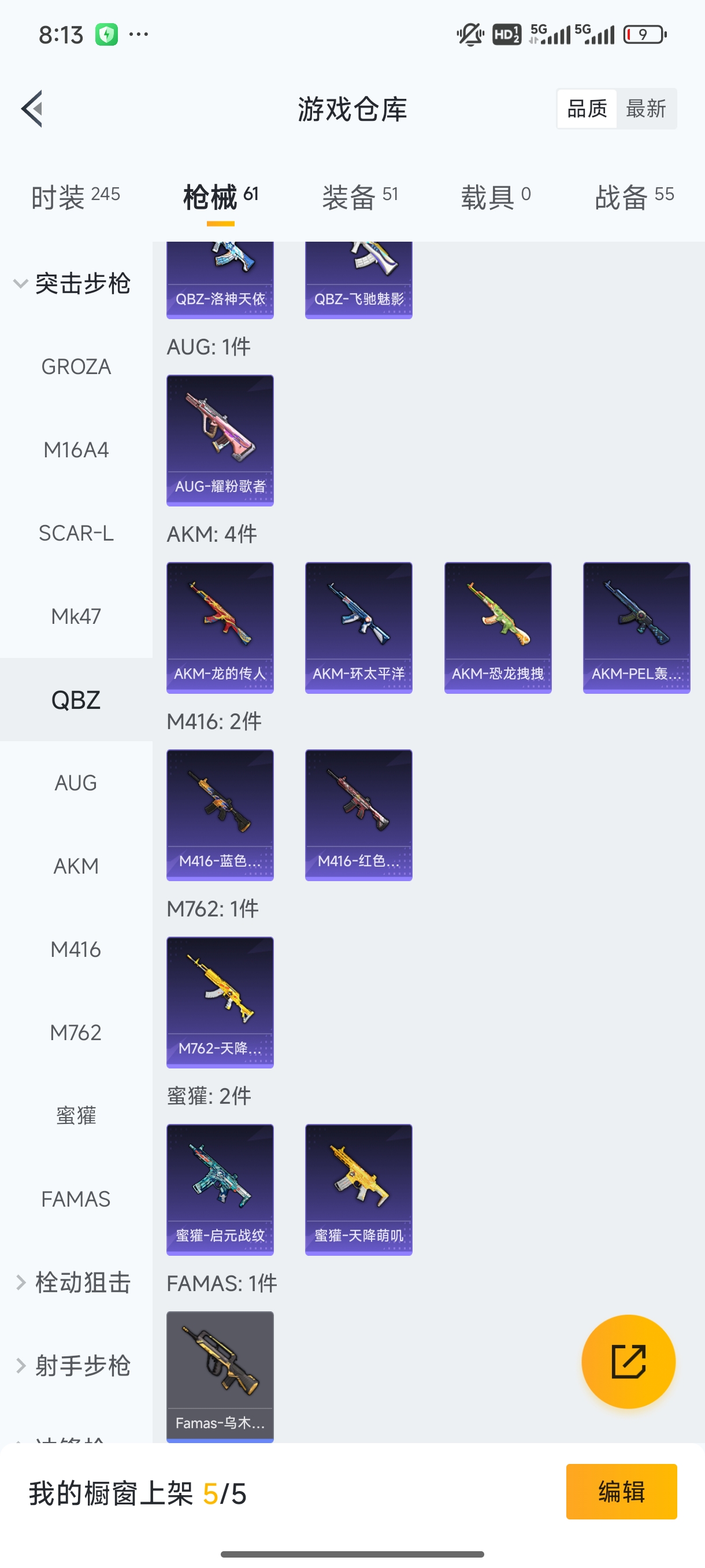
Task: Open the AKM-龙的传人 skin
Action: [x=220, y=627]
